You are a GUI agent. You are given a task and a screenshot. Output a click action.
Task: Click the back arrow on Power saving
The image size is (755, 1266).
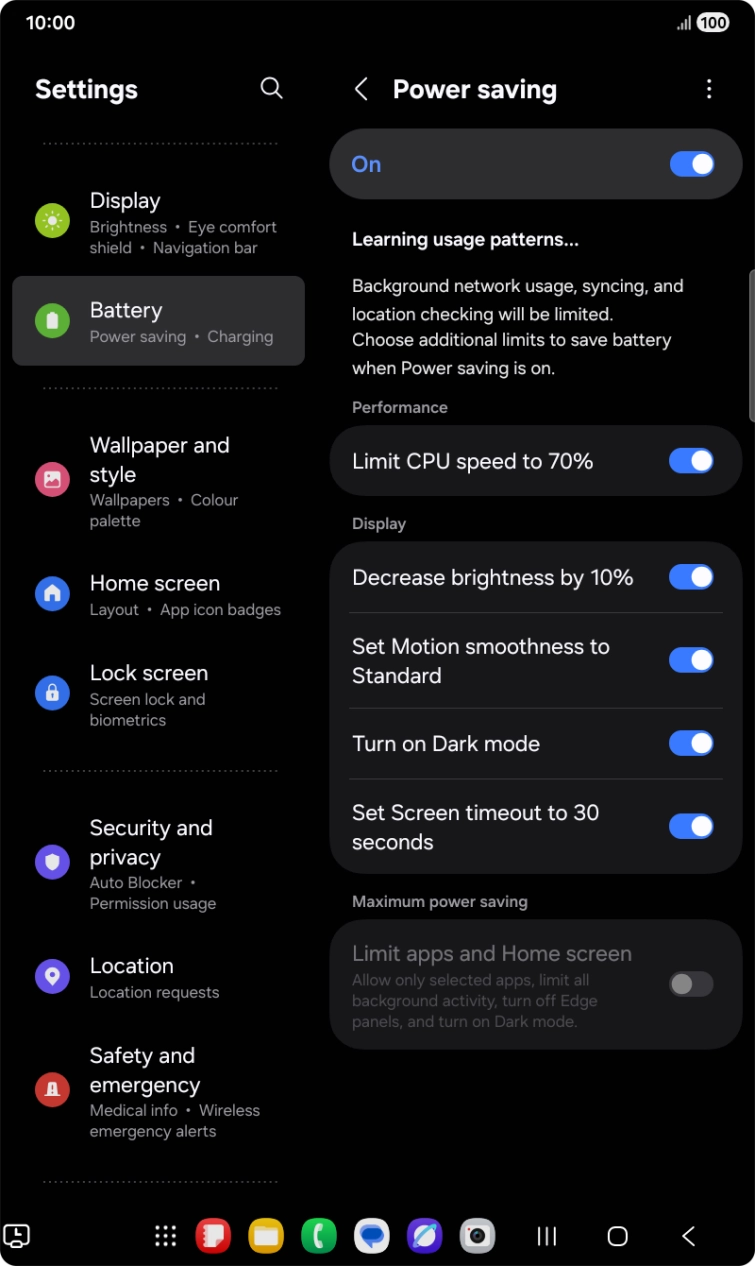tap(362, 89)
